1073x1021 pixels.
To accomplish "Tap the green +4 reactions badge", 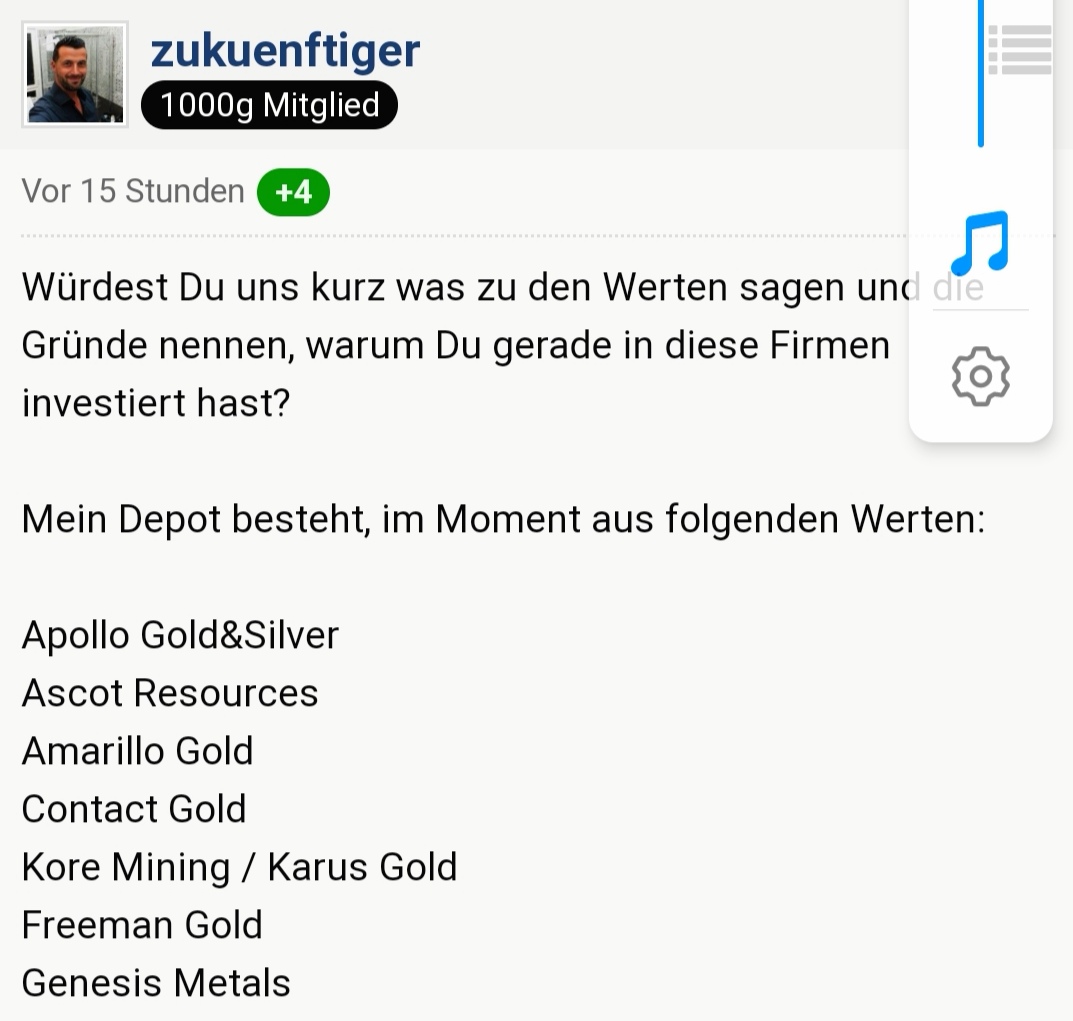I will (x=293, y=192).
